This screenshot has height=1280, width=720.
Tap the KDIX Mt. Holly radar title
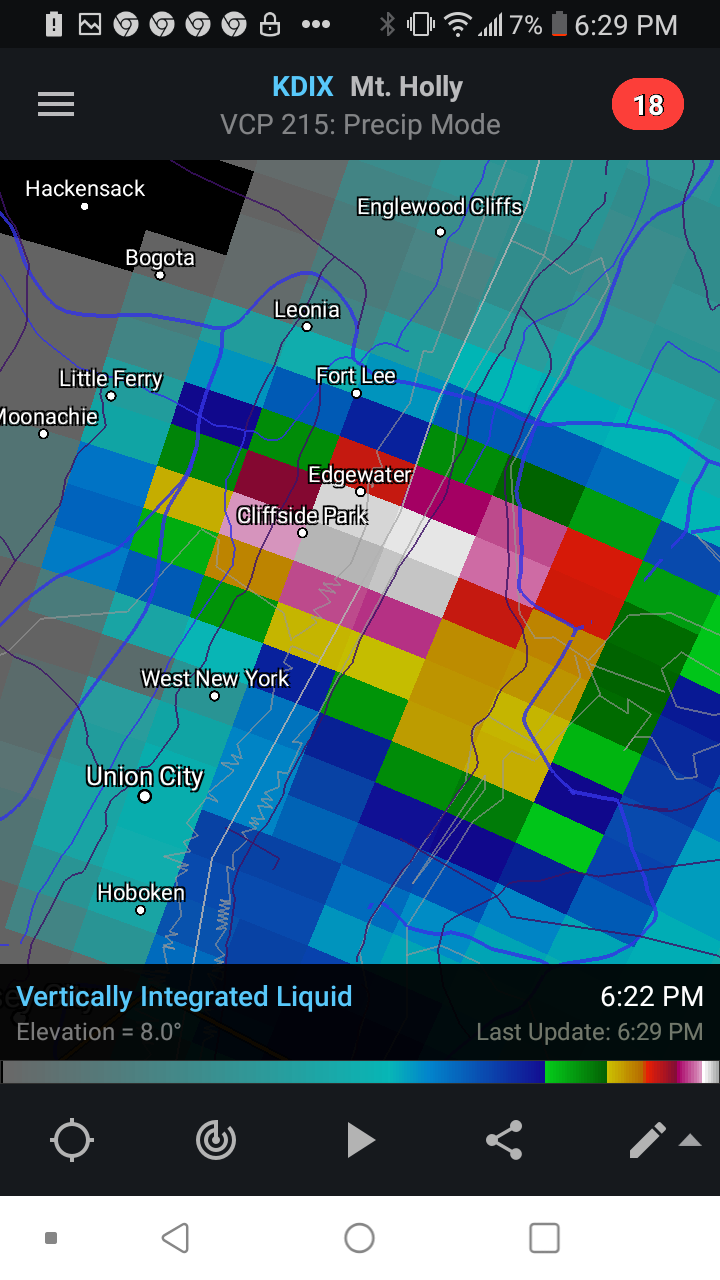(367, 87)
